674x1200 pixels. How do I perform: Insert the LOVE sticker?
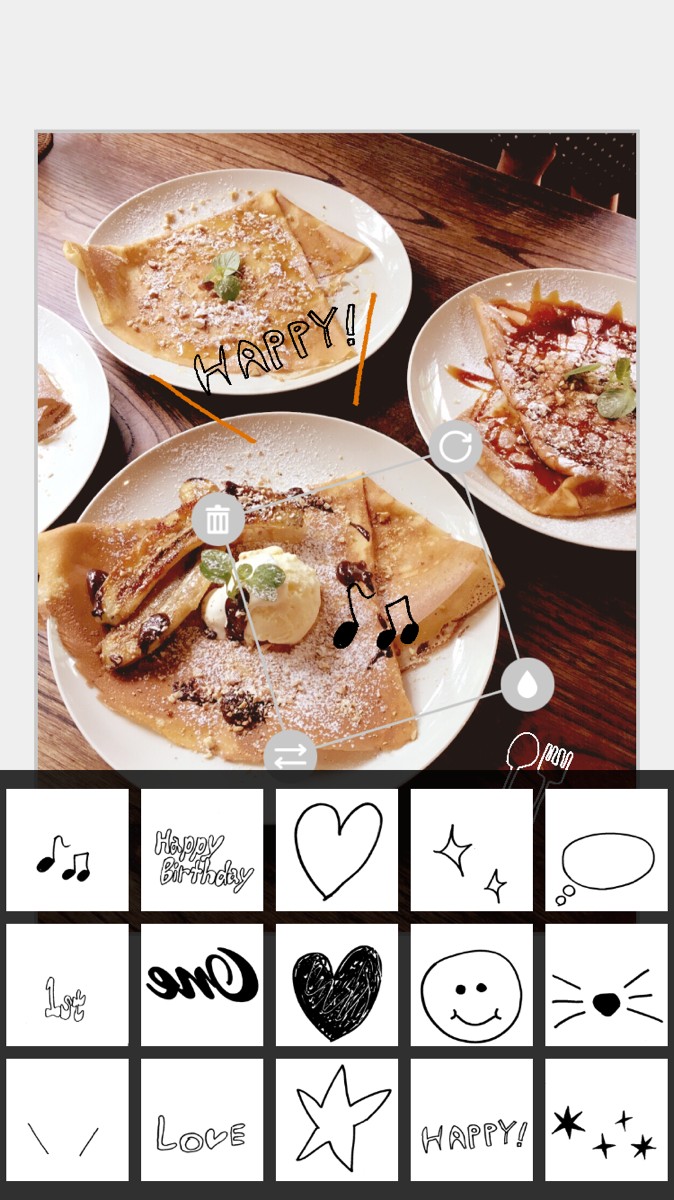[x=202, y=1120]
